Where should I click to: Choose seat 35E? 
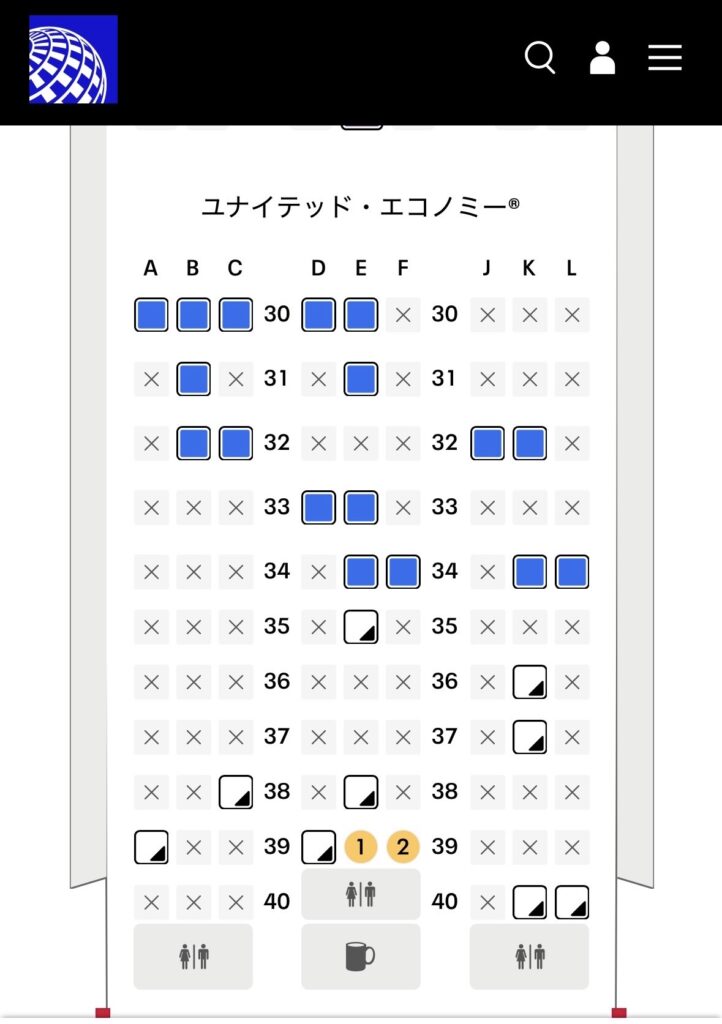361,627
